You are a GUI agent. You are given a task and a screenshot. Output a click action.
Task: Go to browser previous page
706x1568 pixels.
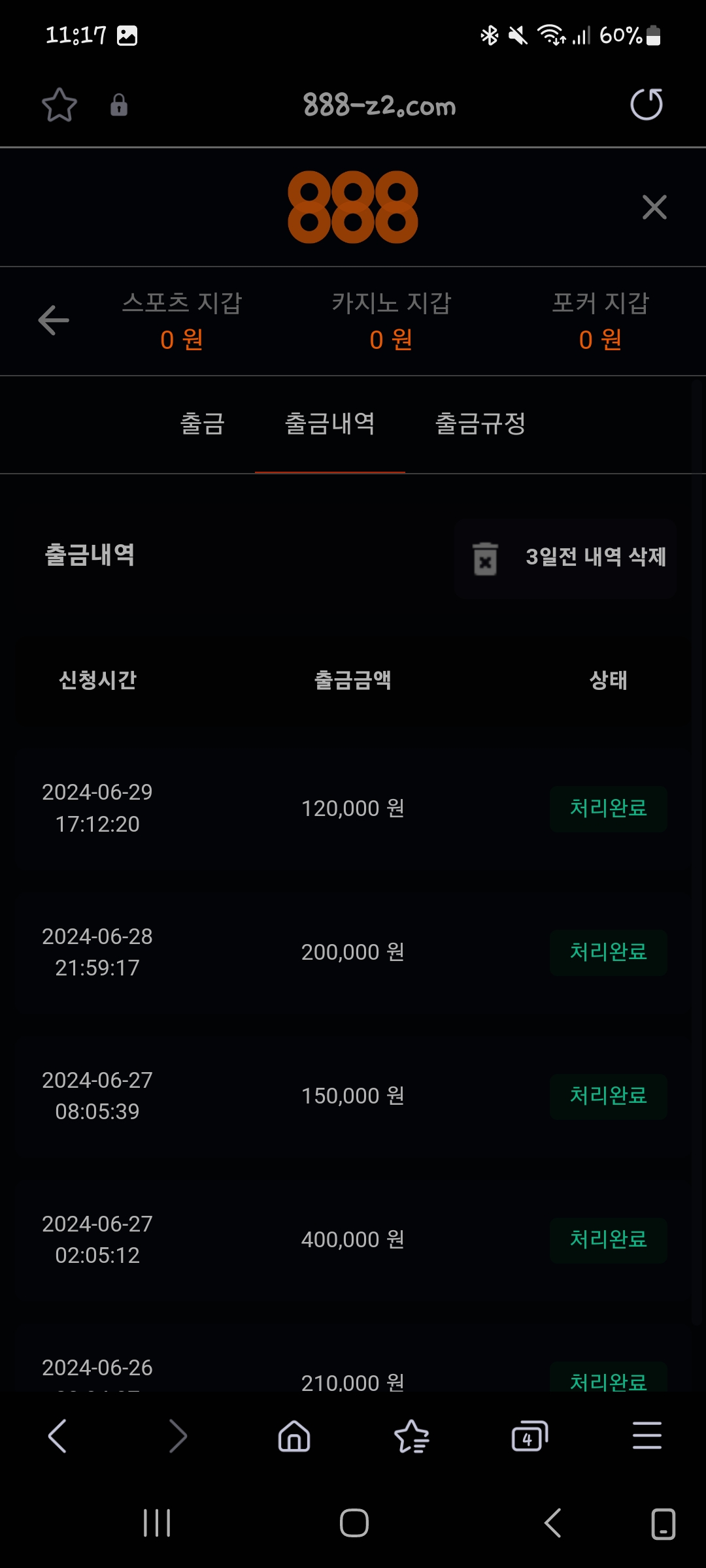pyautogui.click(x=58, y=1436)
